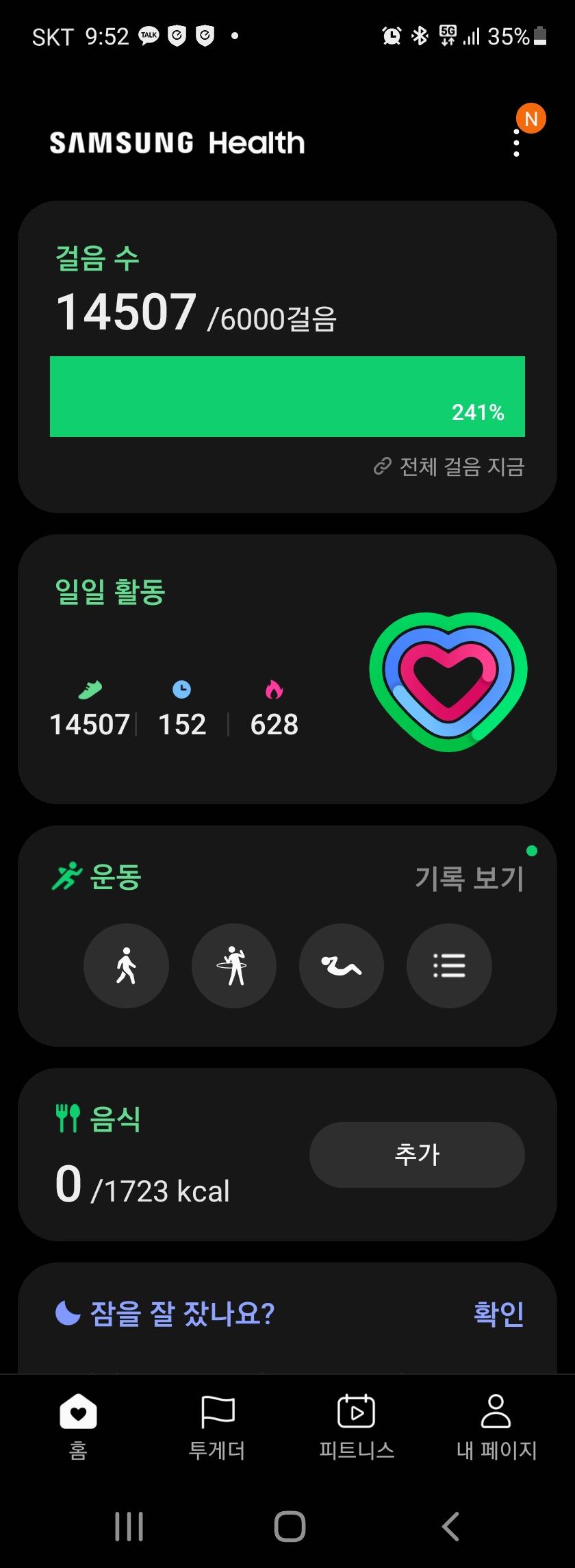Switch to the 피트니스 tab
575x1568 pixels.
click(x=357, y=1424)
